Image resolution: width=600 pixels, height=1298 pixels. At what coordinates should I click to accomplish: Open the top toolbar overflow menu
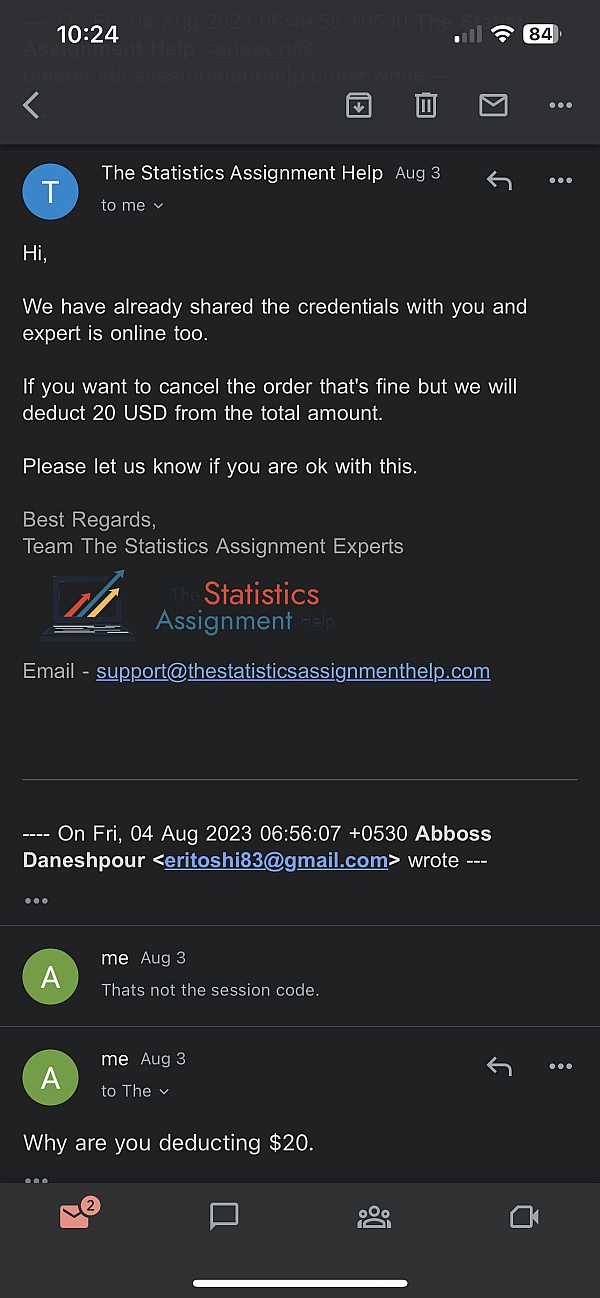click(560, 105)
